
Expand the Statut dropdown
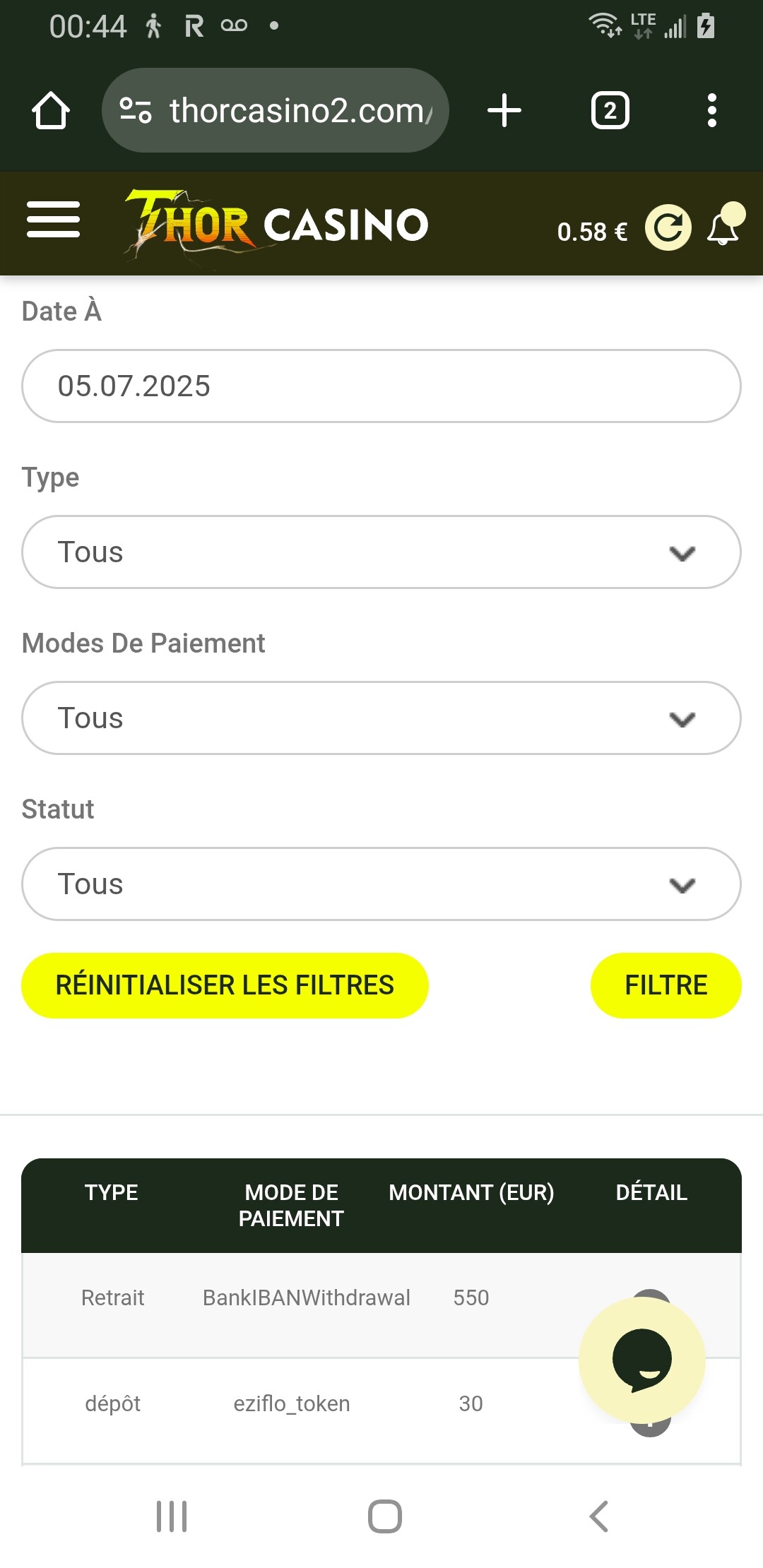[x=381, y=884]
